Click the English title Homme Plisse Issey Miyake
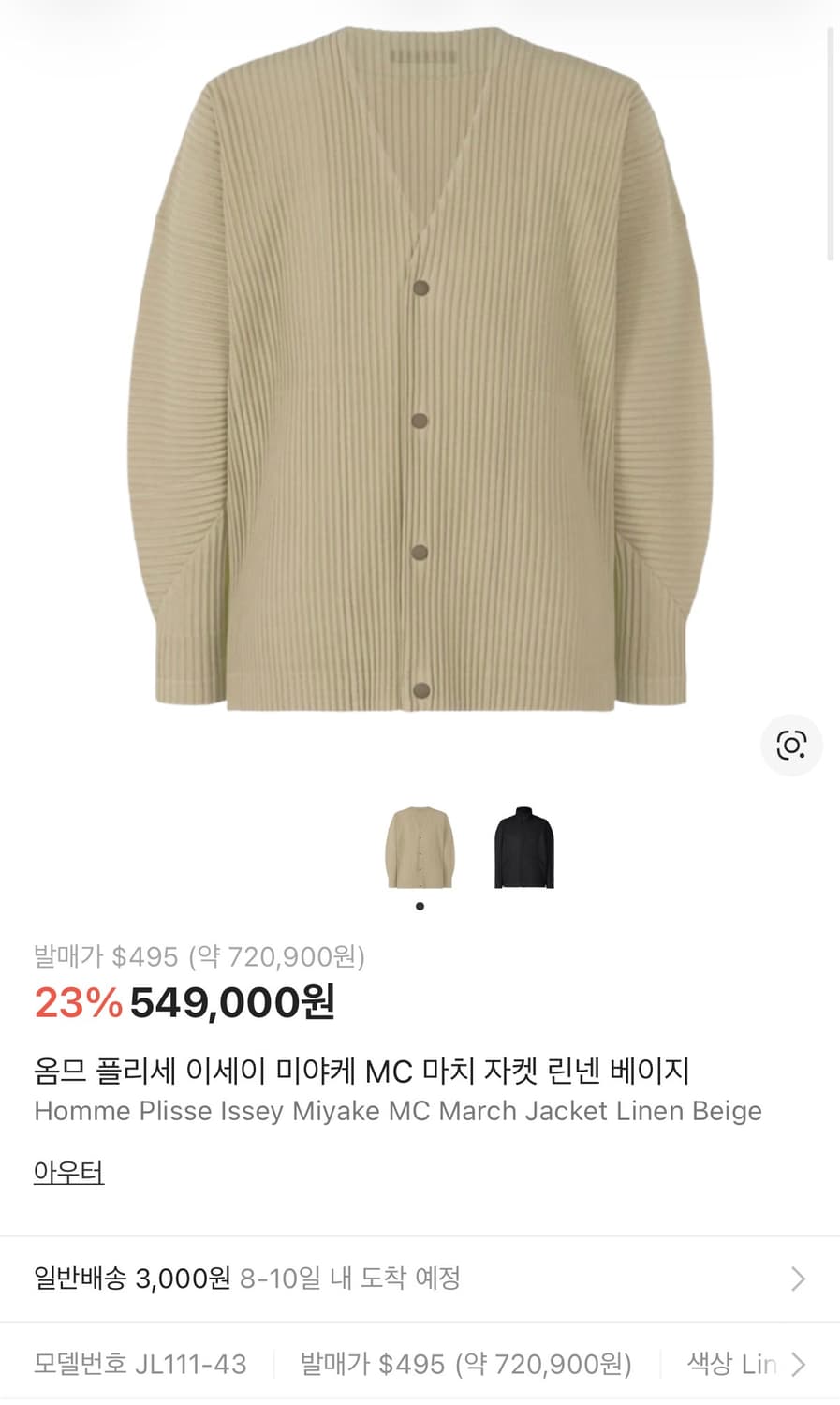Viewport: 840px width, 1405px height. coord(397,1111)
